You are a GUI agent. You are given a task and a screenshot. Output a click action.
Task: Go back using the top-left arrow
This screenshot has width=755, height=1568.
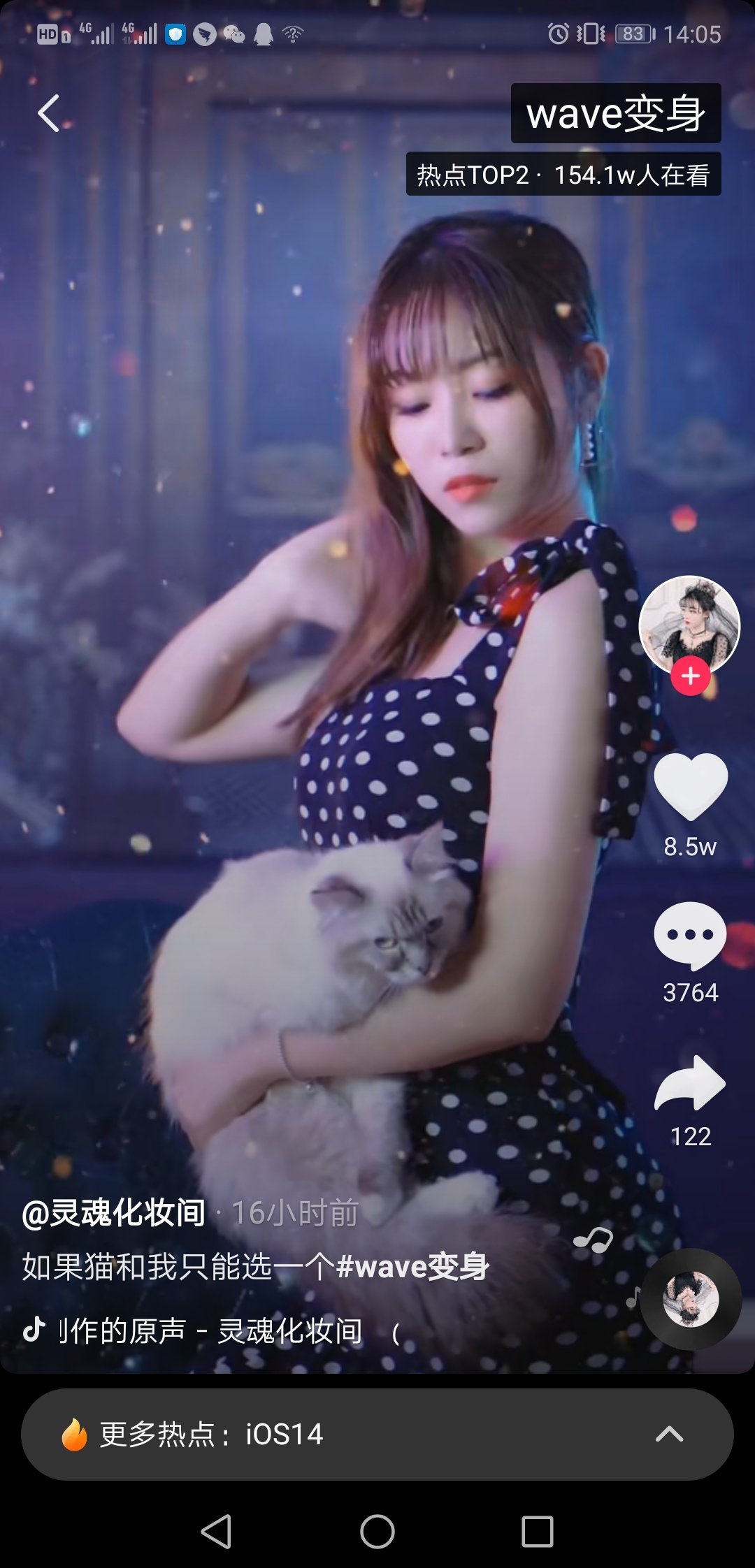point(49,113)
